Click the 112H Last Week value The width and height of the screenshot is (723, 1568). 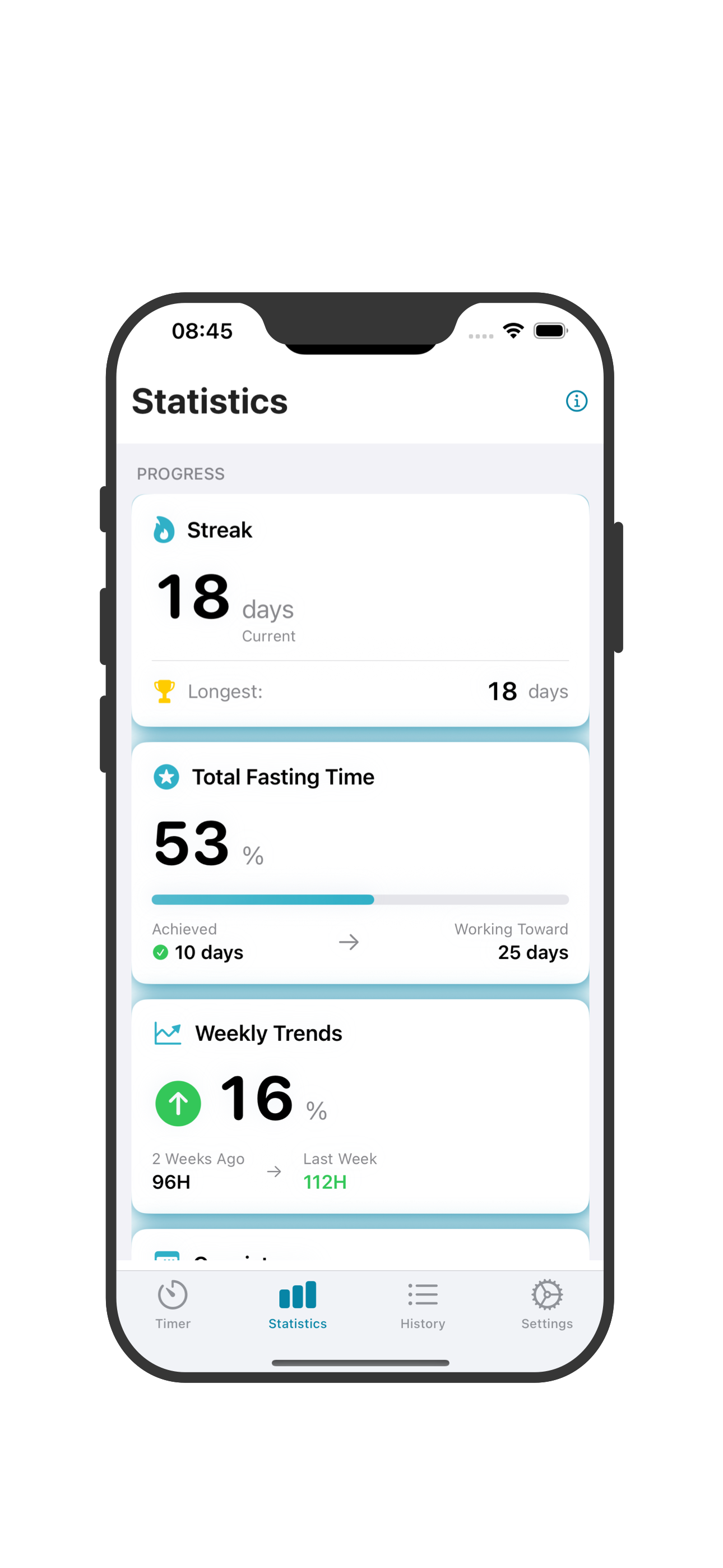tap(325, 1182)
